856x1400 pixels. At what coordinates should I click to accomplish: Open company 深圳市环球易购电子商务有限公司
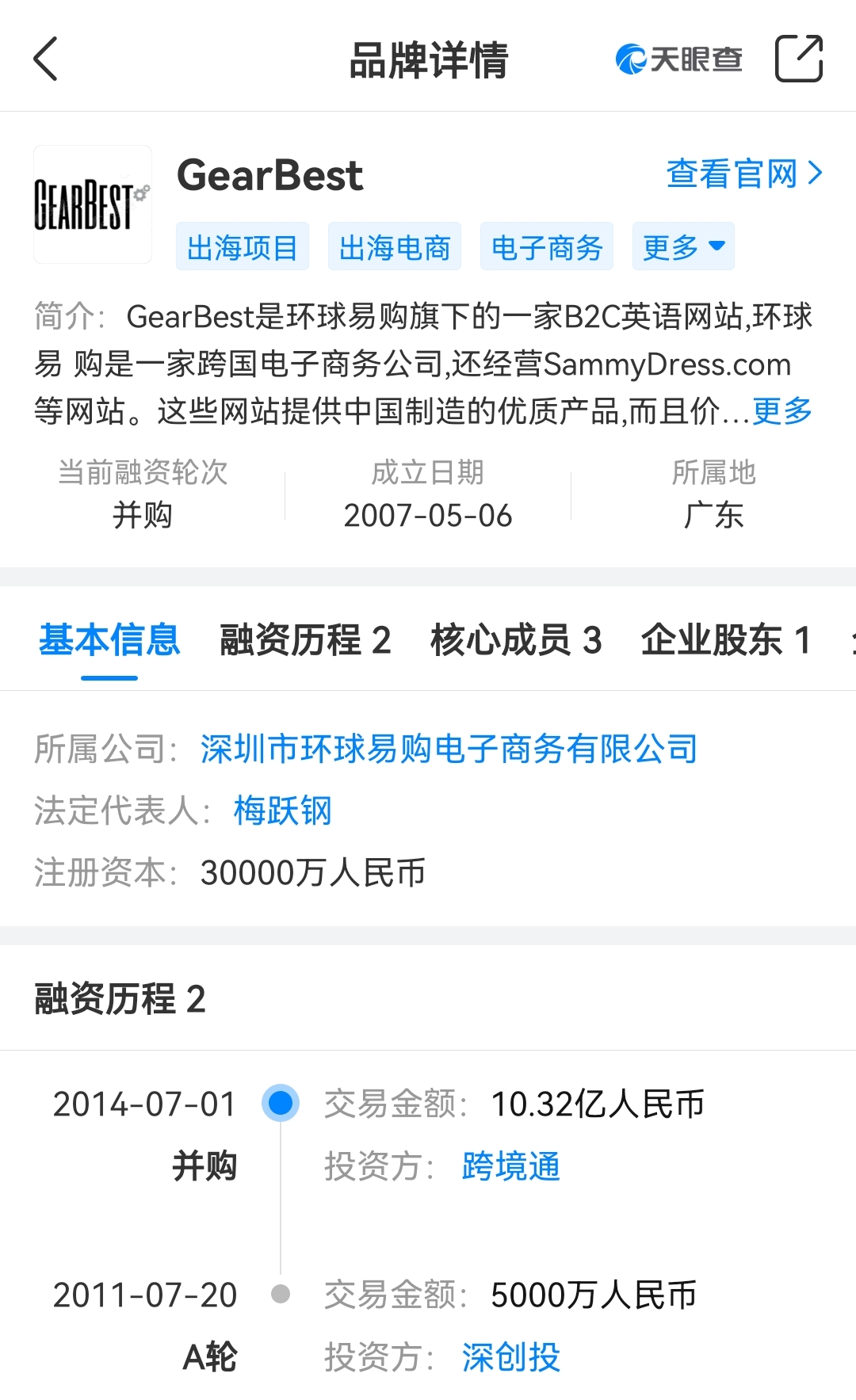click(449, 749)
